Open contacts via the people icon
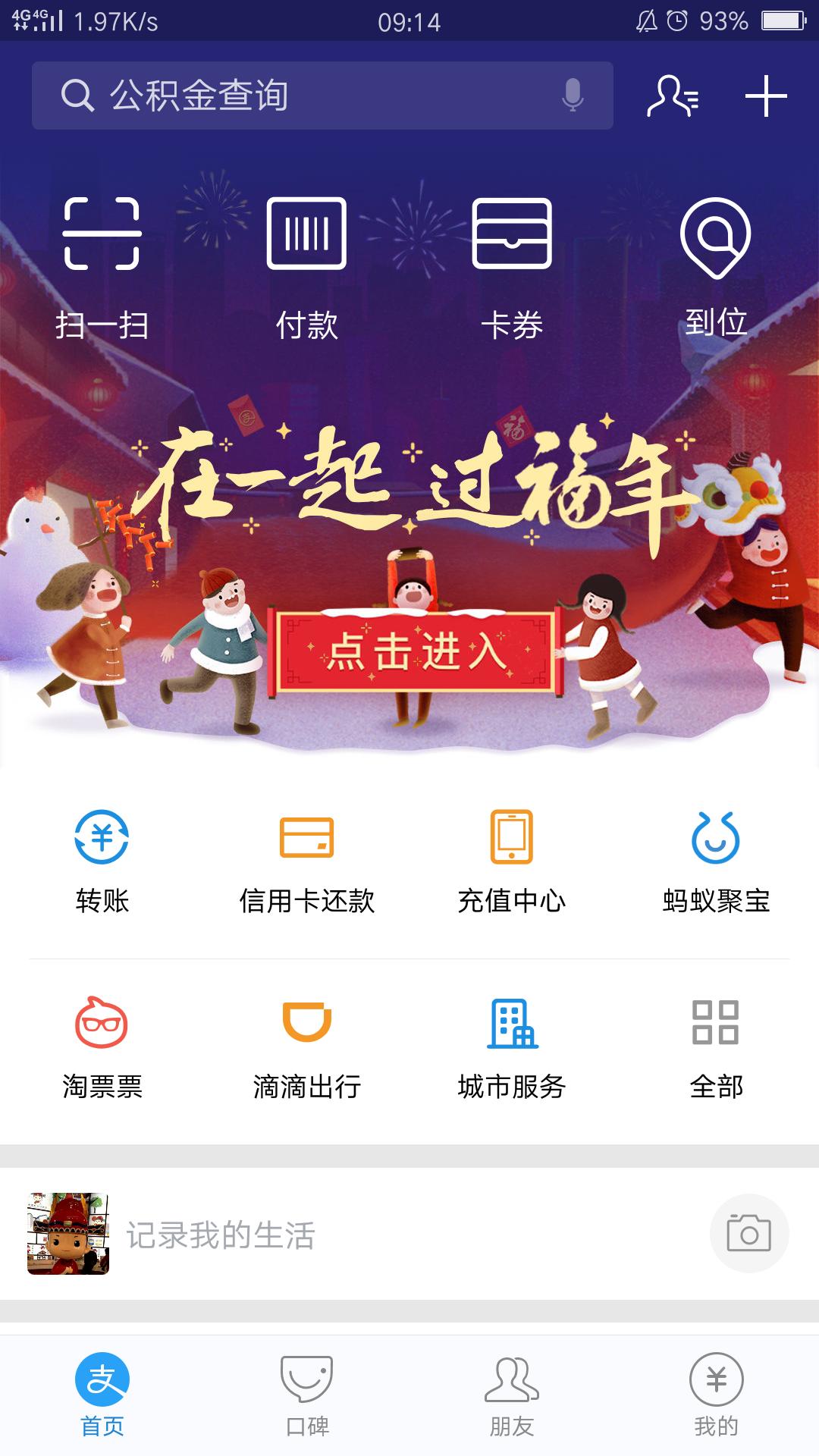819x1456 pixels. pos(670,94)
